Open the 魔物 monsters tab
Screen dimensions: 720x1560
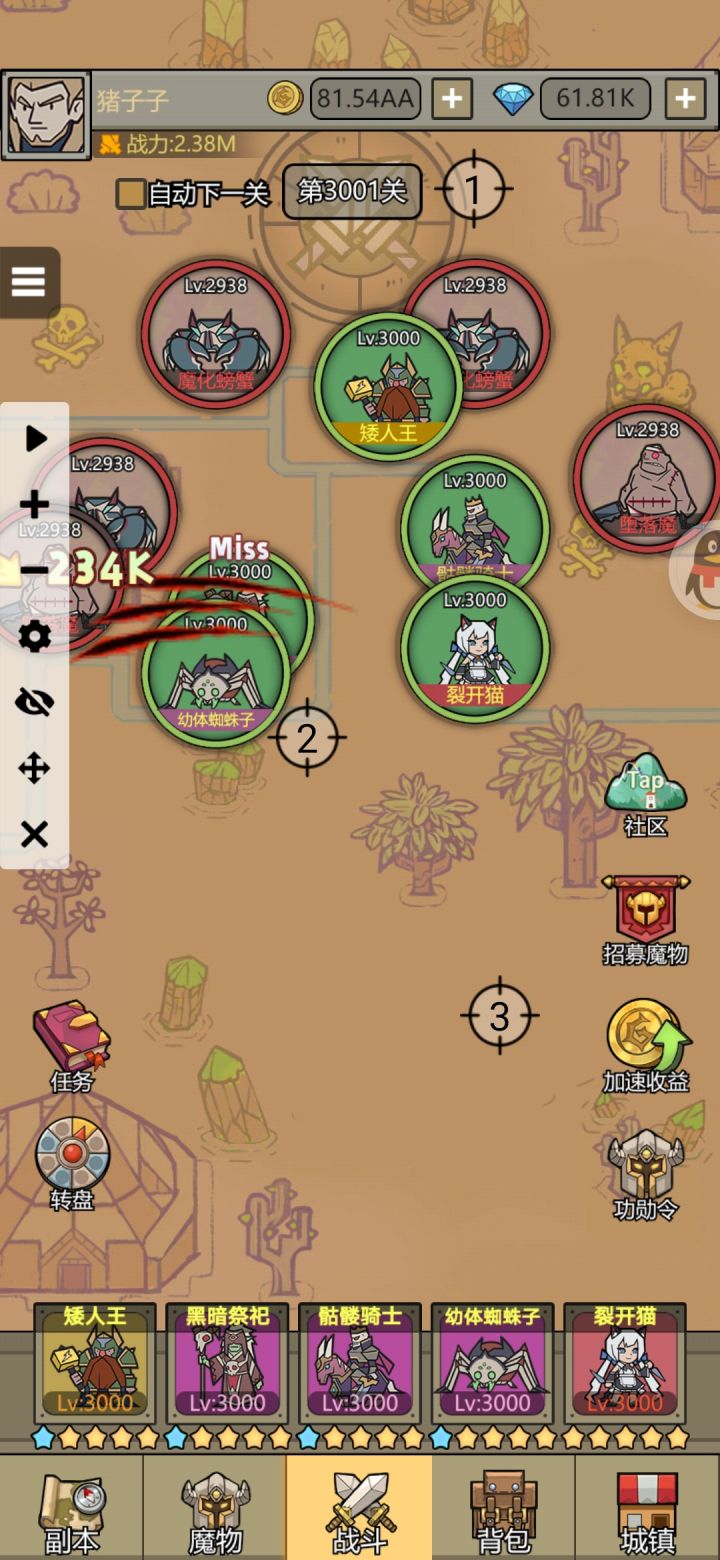[x=216, y=1510]
